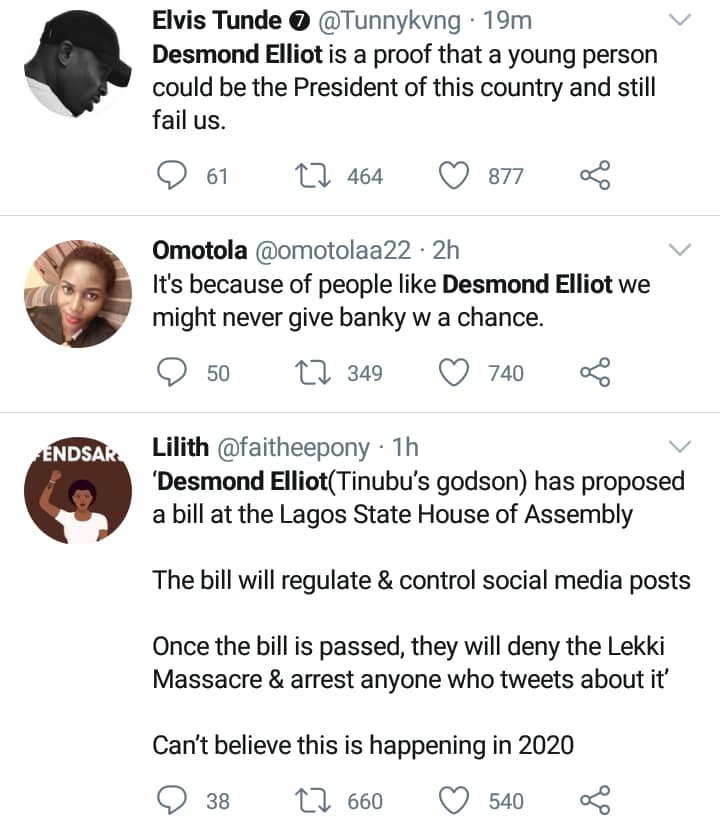Expand the options menu on Elvis Tunde's tweet
Image resolution: width=720 pixels, height=840 pixels.
point(681,20)
